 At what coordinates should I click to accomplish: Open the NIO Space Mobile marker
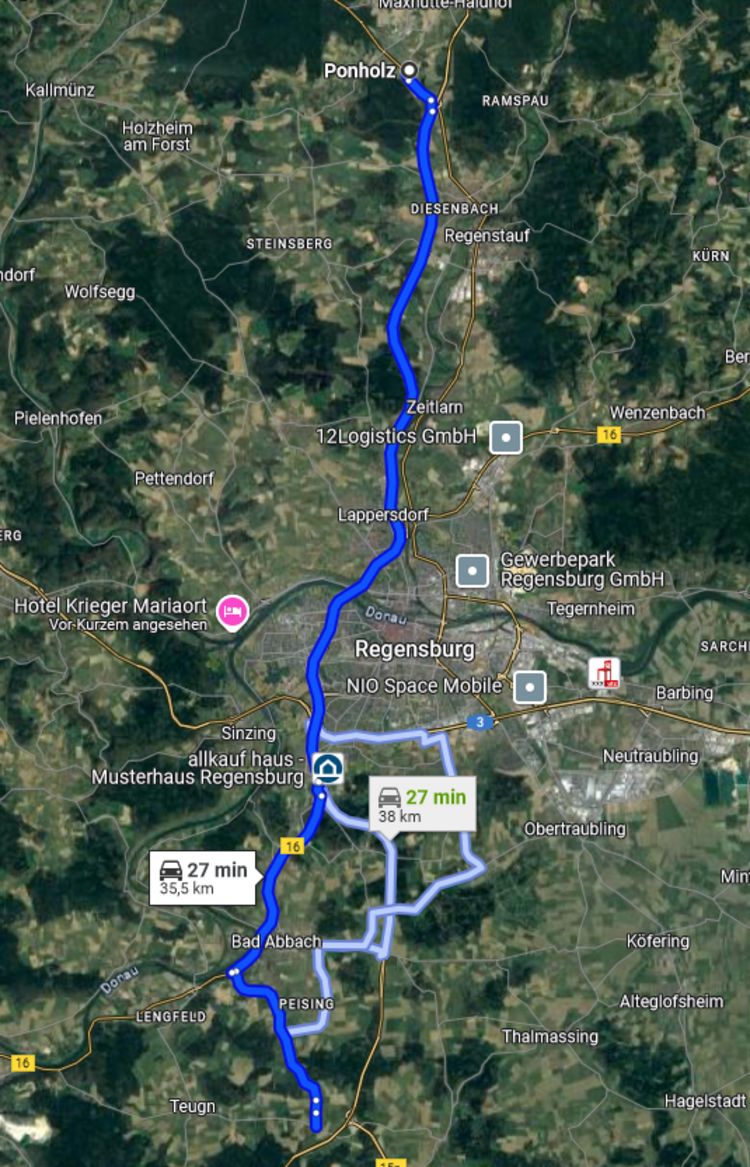[529, 686]
